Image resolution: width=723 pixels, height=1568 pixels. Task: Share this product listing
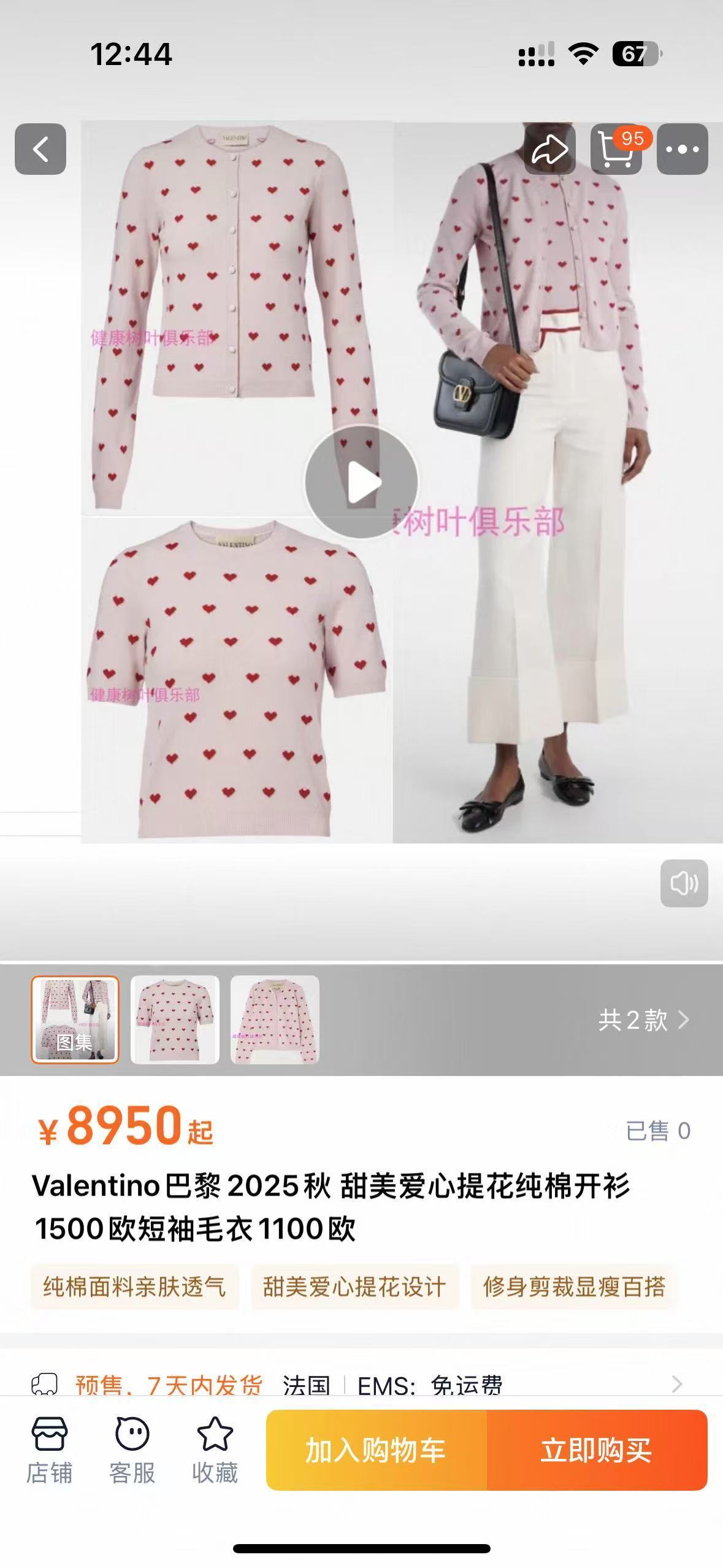pyautogui.click(x=549, y=149)
